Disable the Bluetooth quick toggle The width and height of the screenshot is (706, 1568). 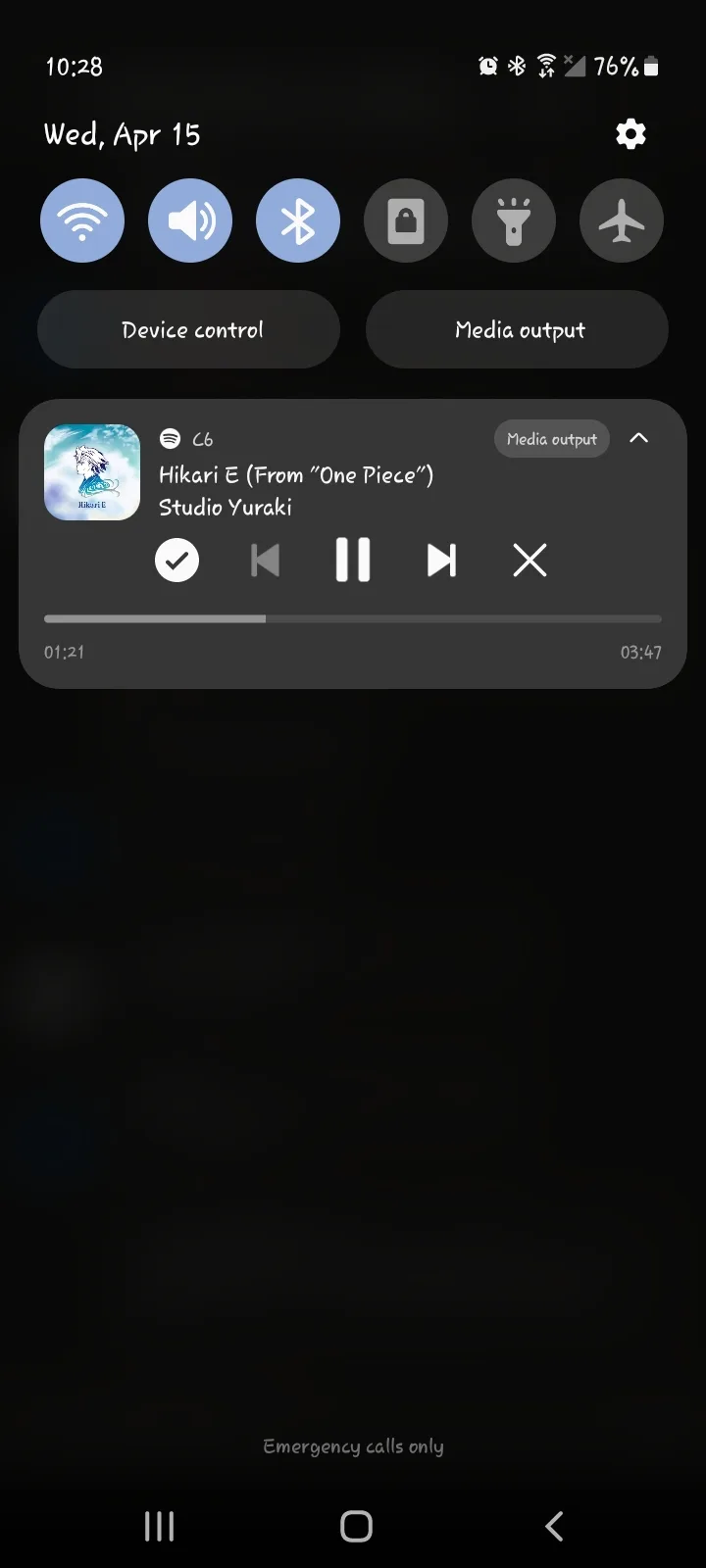[x=298, y=220]
